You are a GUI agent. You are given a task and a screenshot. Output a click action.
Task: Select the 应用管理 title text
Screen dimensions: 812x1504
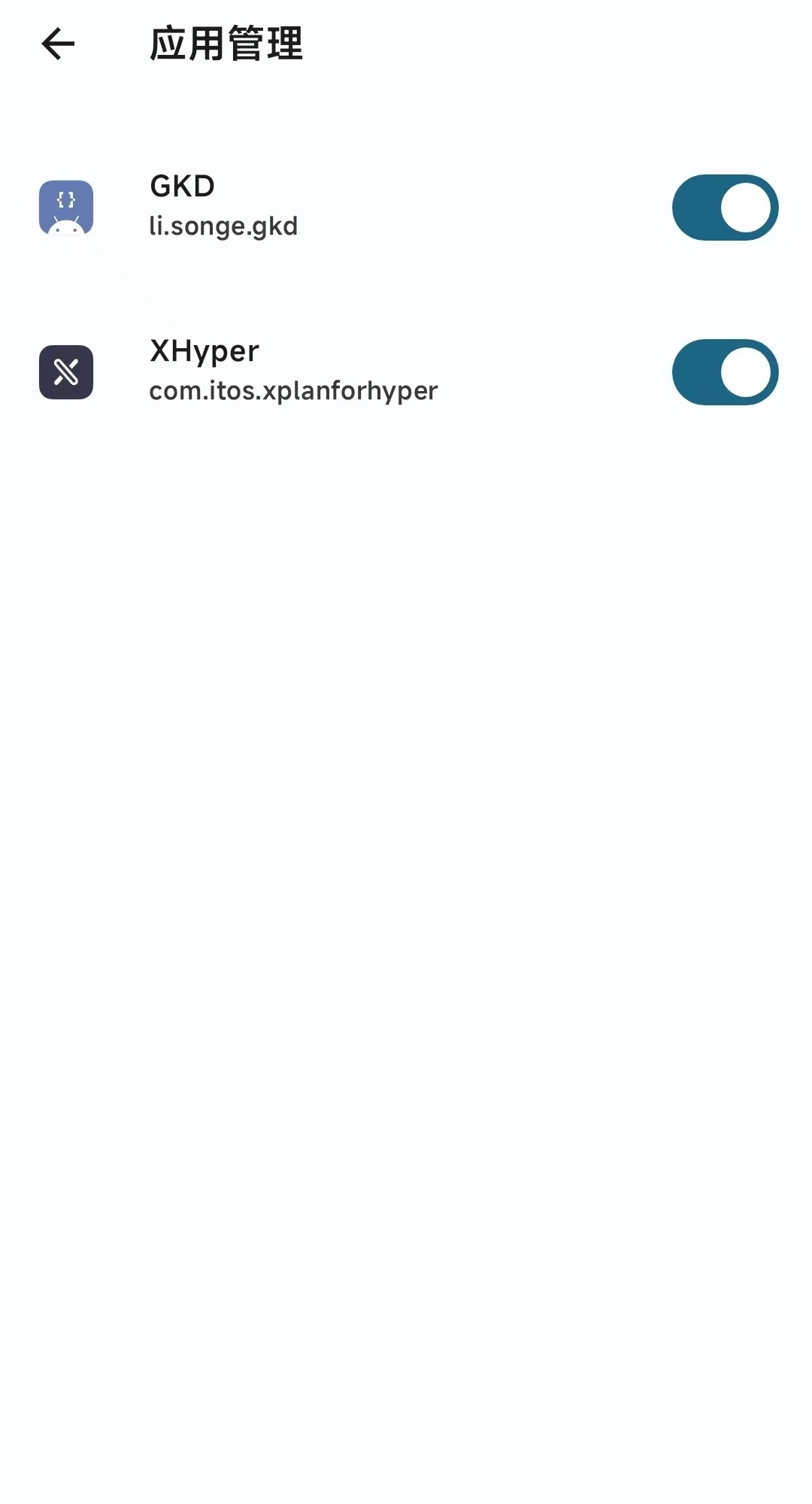(x=226, y=44)
